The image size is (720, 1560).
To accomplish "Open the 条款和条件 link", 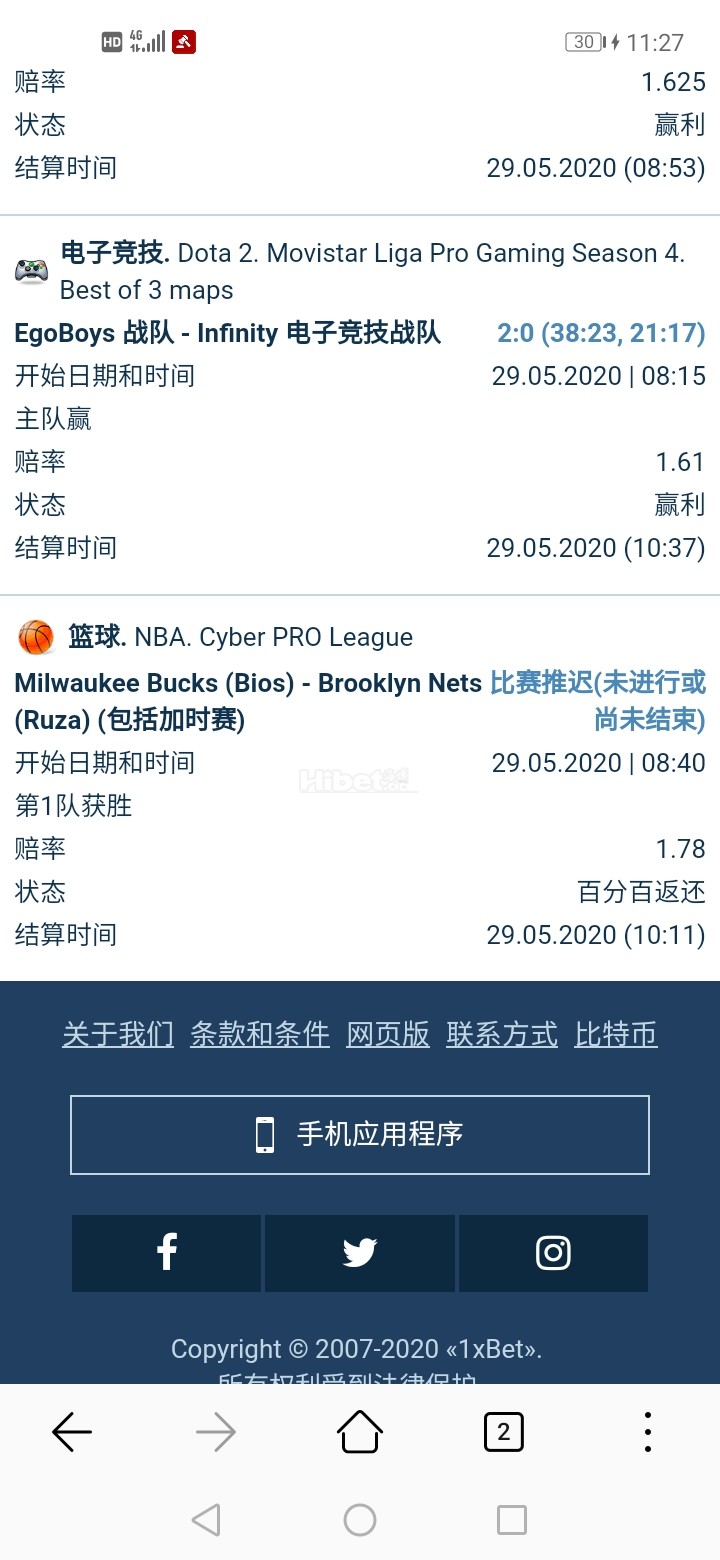I will coord(260,1034).
